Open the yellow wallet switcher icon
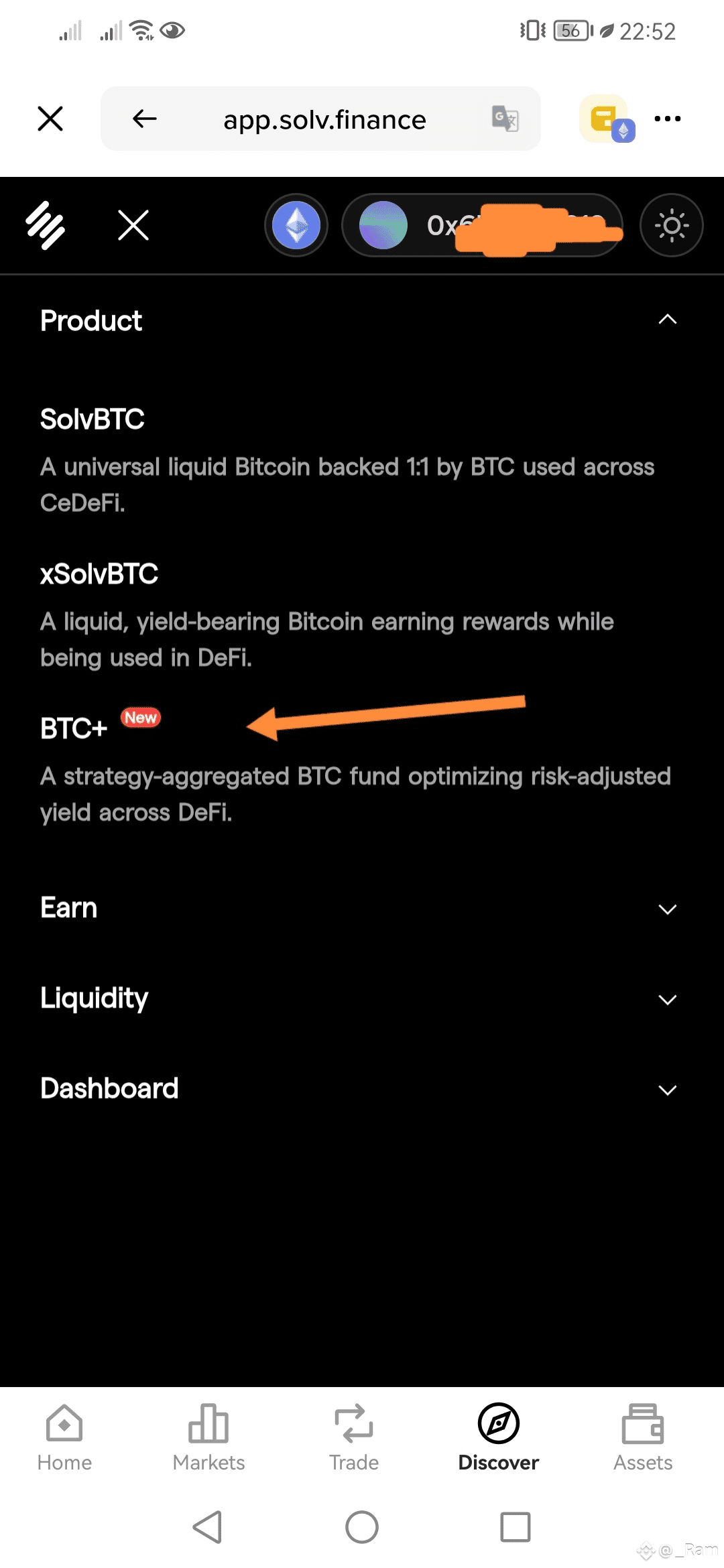This screenshot has width=724, height=1568. tap(607, 119)
